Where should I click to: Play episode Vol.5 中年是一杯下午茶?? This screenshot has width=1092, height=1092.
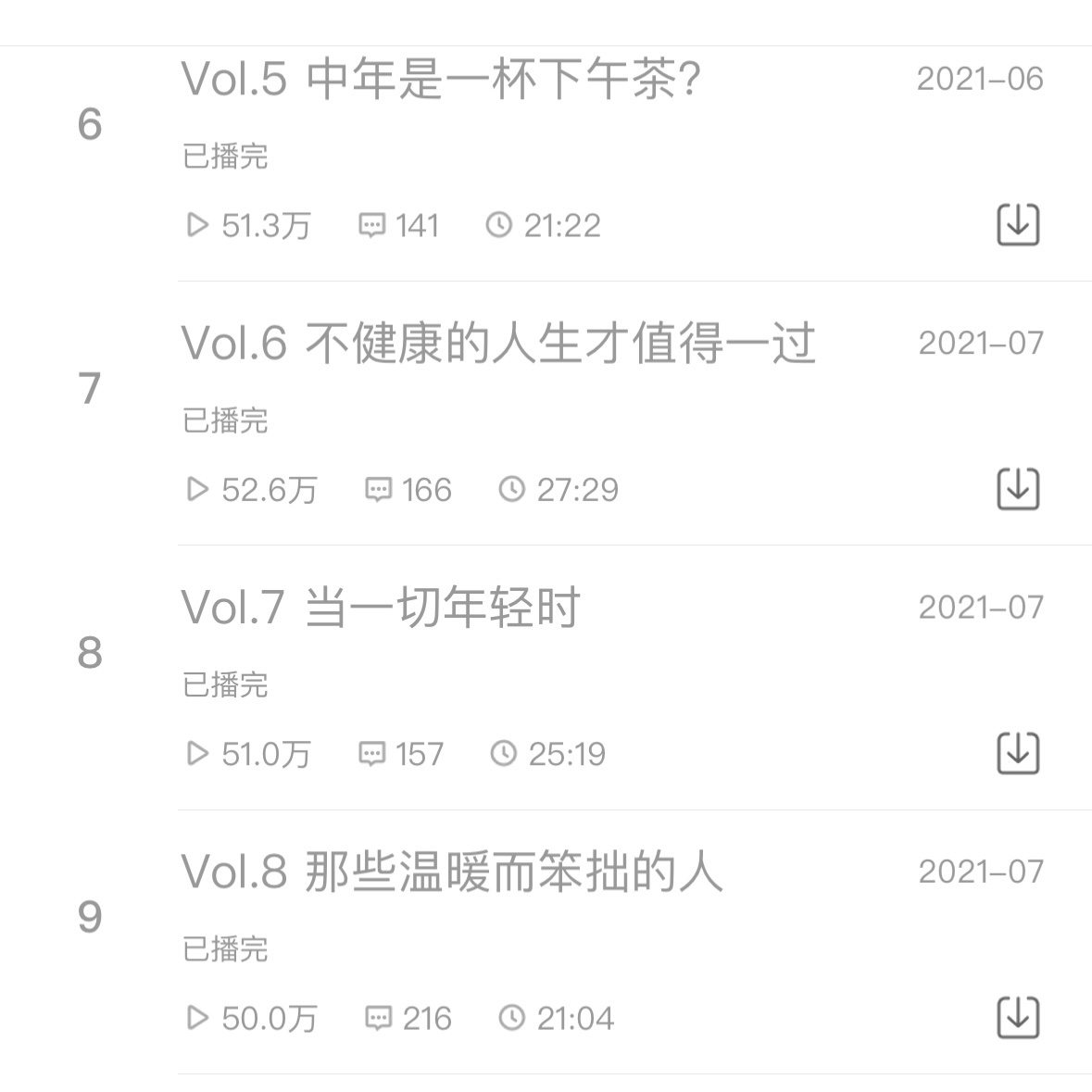coord(440,80)
